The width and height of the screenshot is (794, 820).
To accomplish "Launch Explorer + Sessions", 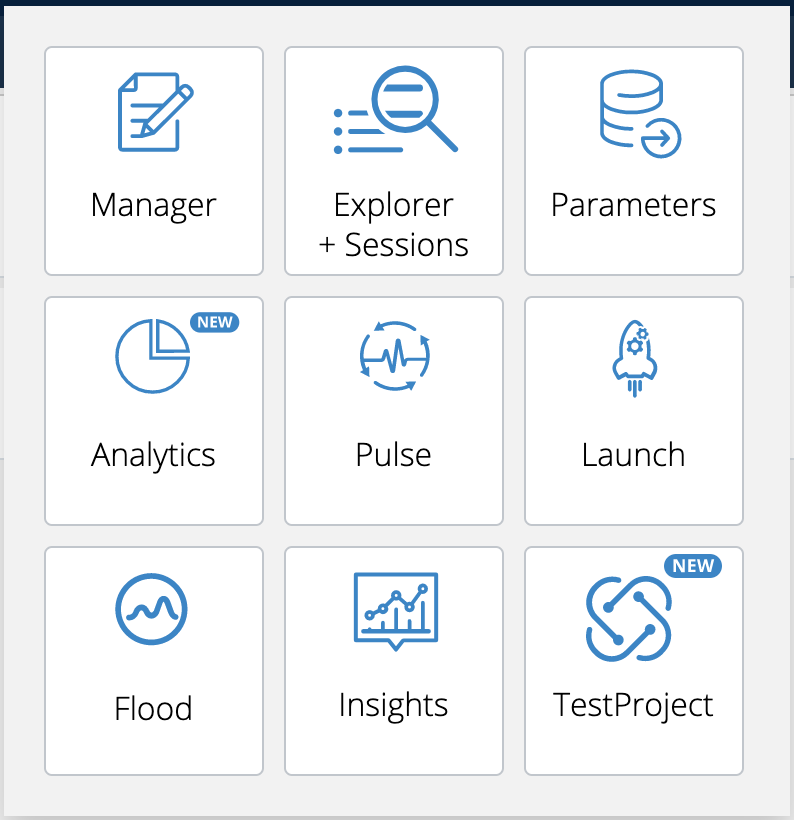I will (x=394, y=161).
